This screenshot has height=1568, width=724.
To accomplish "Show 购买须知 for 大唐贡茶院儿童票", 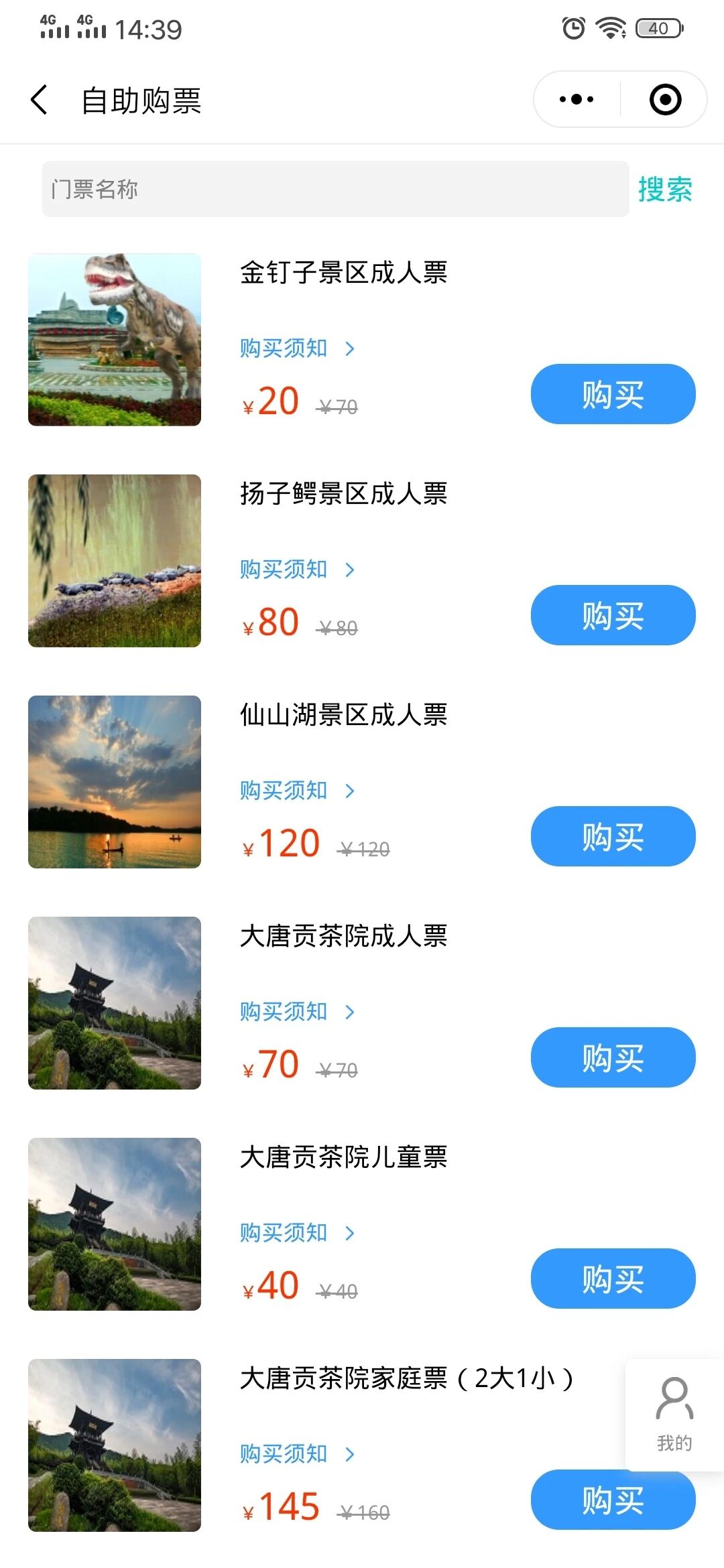I will click(296, 1233).
